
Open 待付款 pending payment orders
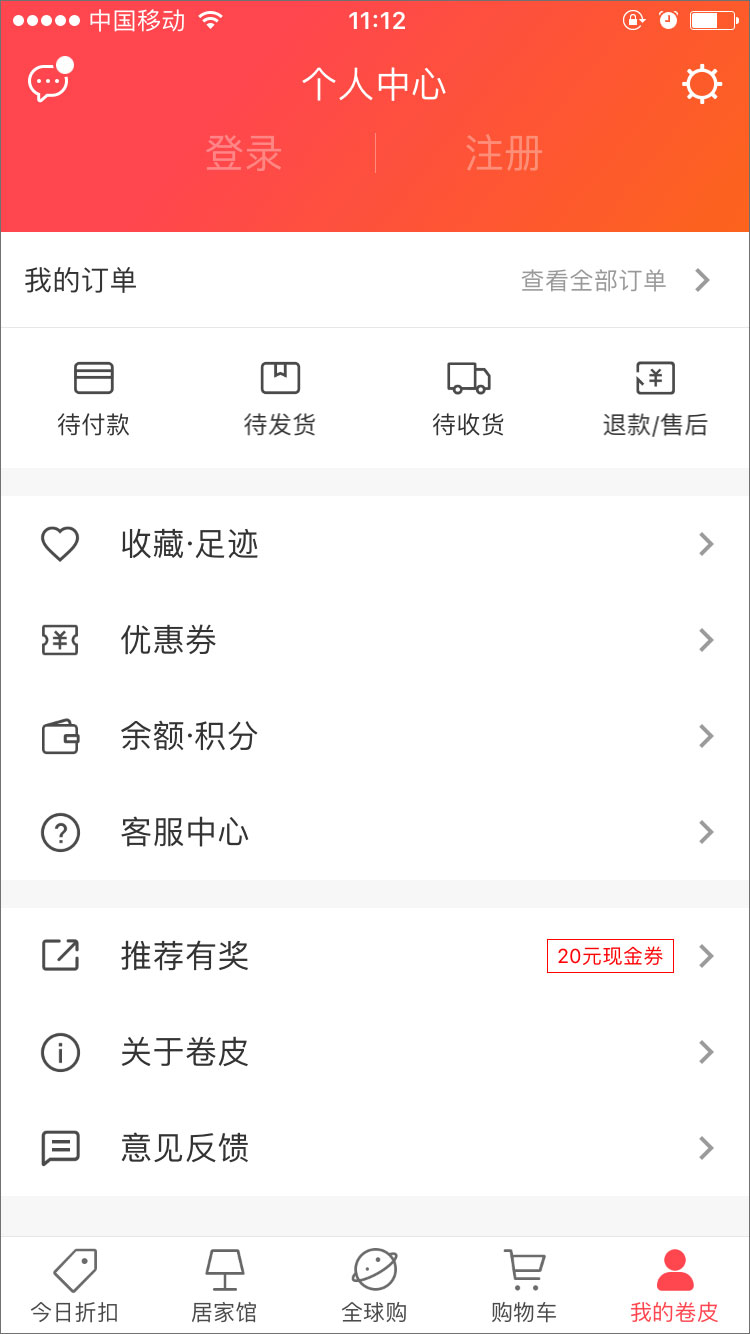[94, 398]
